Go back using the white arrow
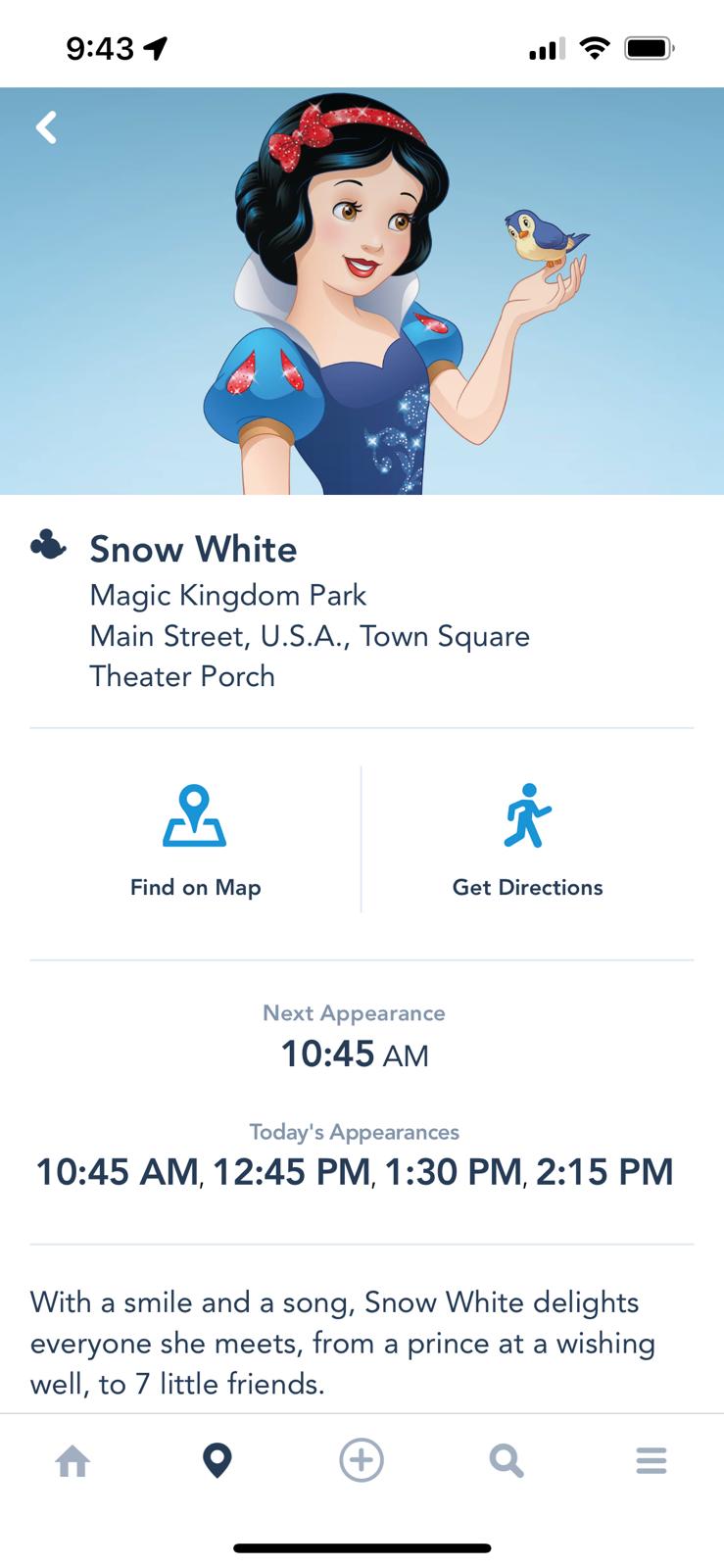This screenshot has width=724, height=1568. 46,127
